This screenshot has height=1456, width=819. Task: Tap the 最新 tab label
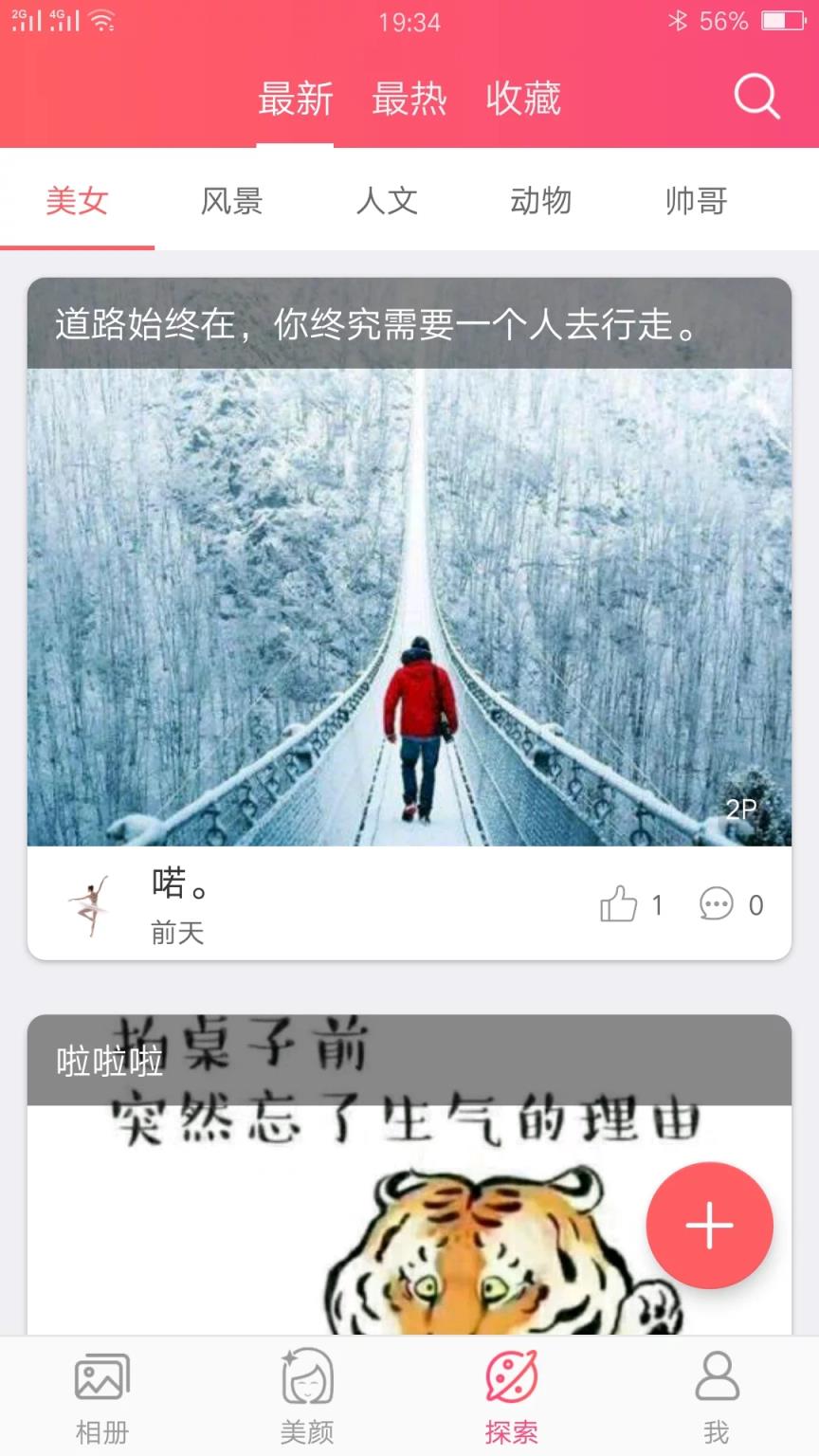(296, 99)
